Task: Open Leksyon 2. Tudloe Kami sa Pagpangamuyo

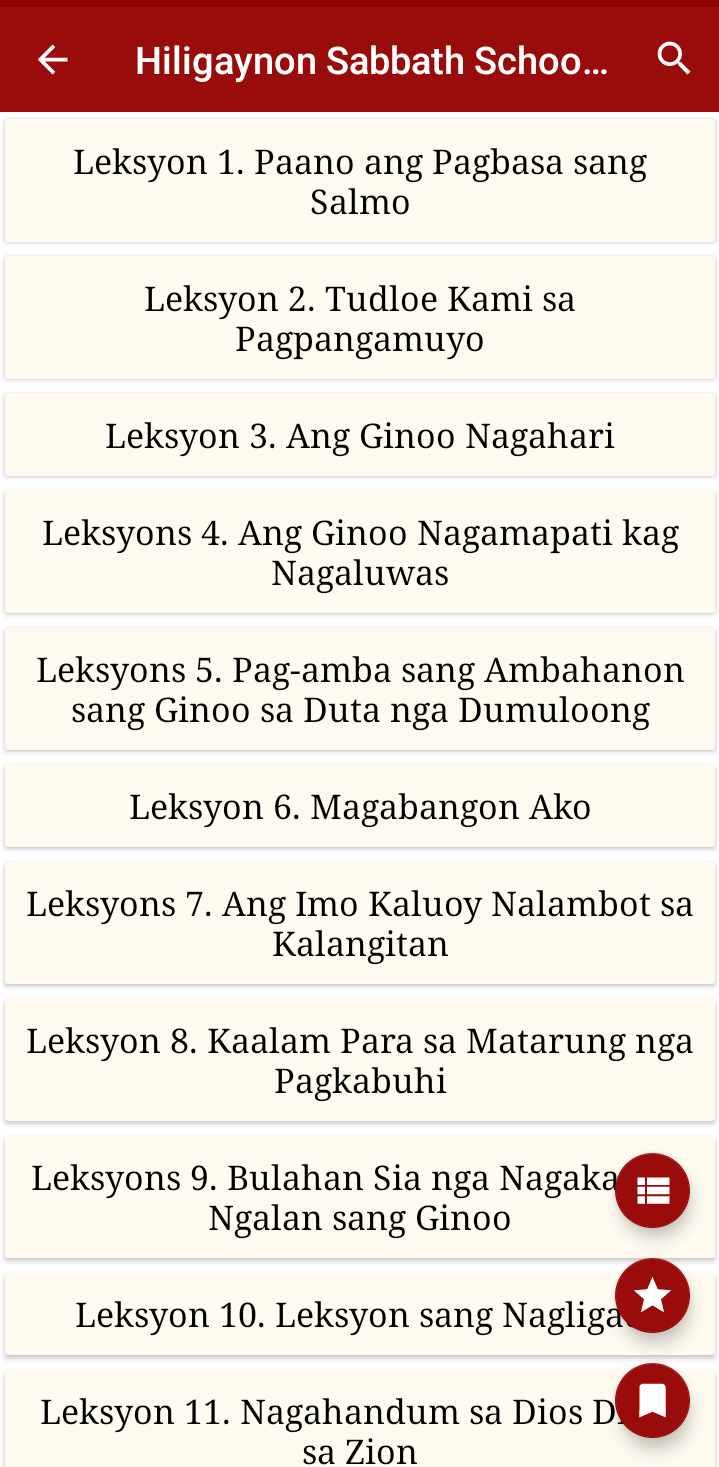Action: click(x=360, y=318)
